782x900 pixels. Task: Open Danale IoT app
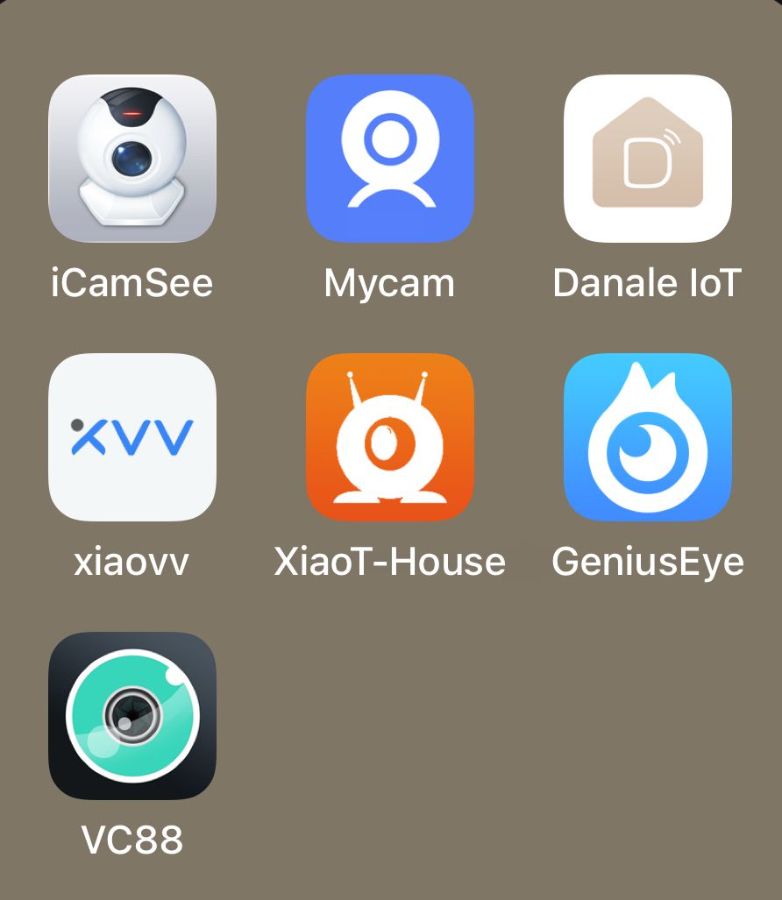pos(647,158)
